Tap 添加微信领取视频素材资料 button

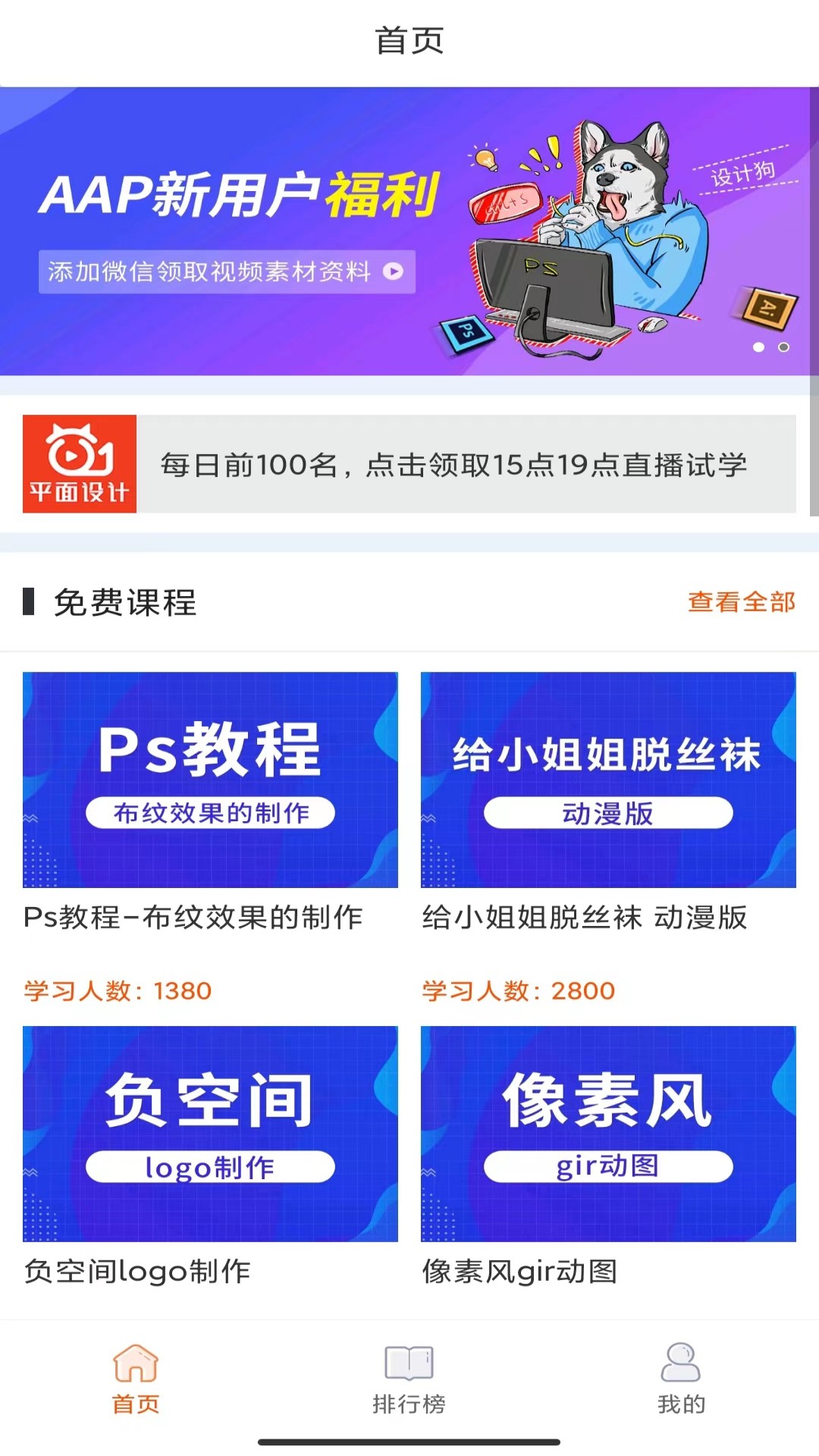coord(227,271)
